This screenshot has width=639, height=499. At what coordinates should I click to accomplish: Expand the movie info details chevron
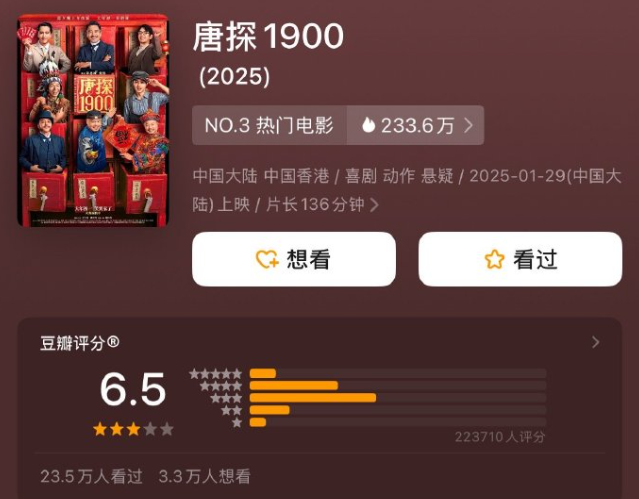(374, 205)
